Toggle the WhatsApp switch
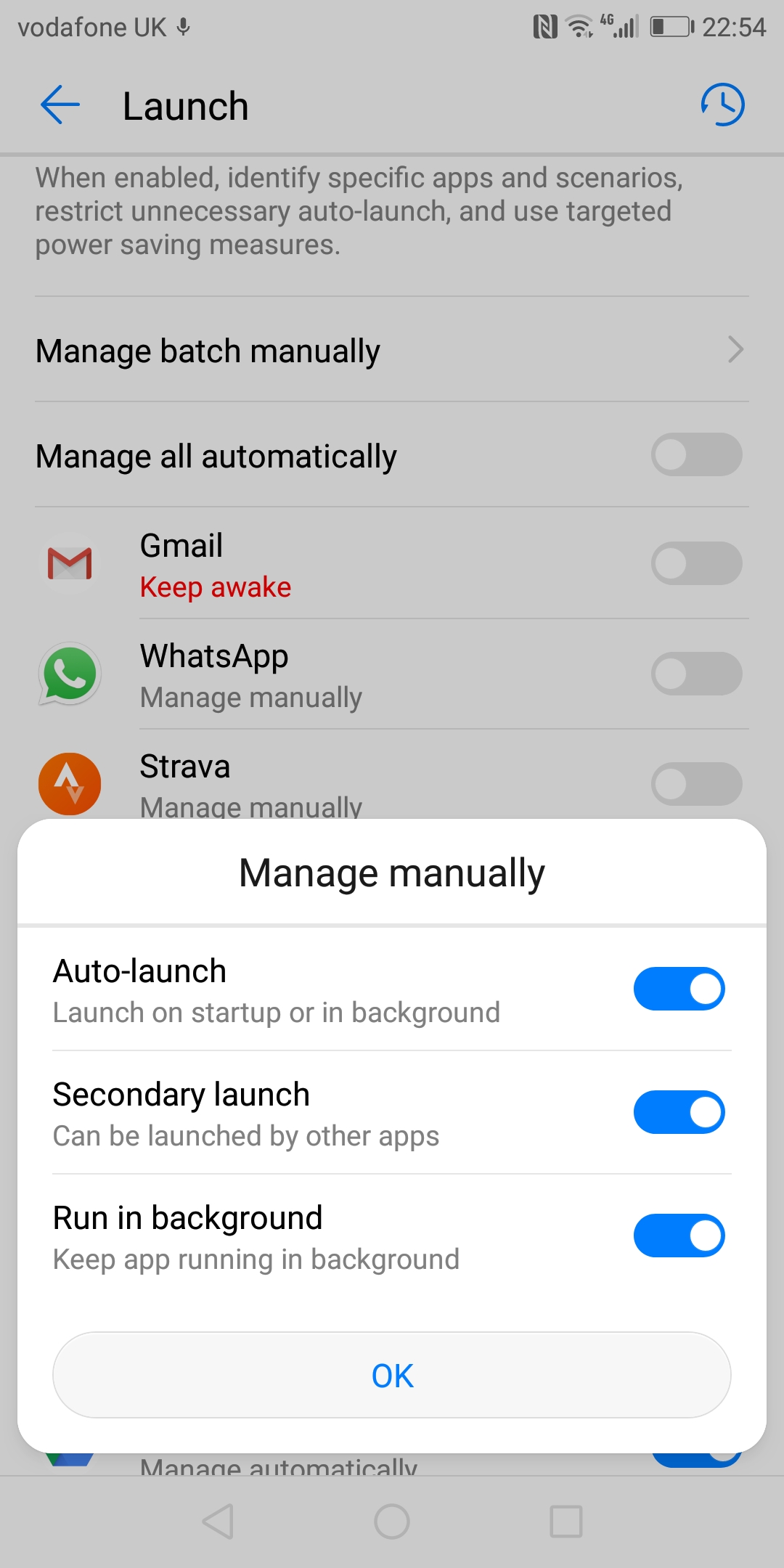 (696, 674)
